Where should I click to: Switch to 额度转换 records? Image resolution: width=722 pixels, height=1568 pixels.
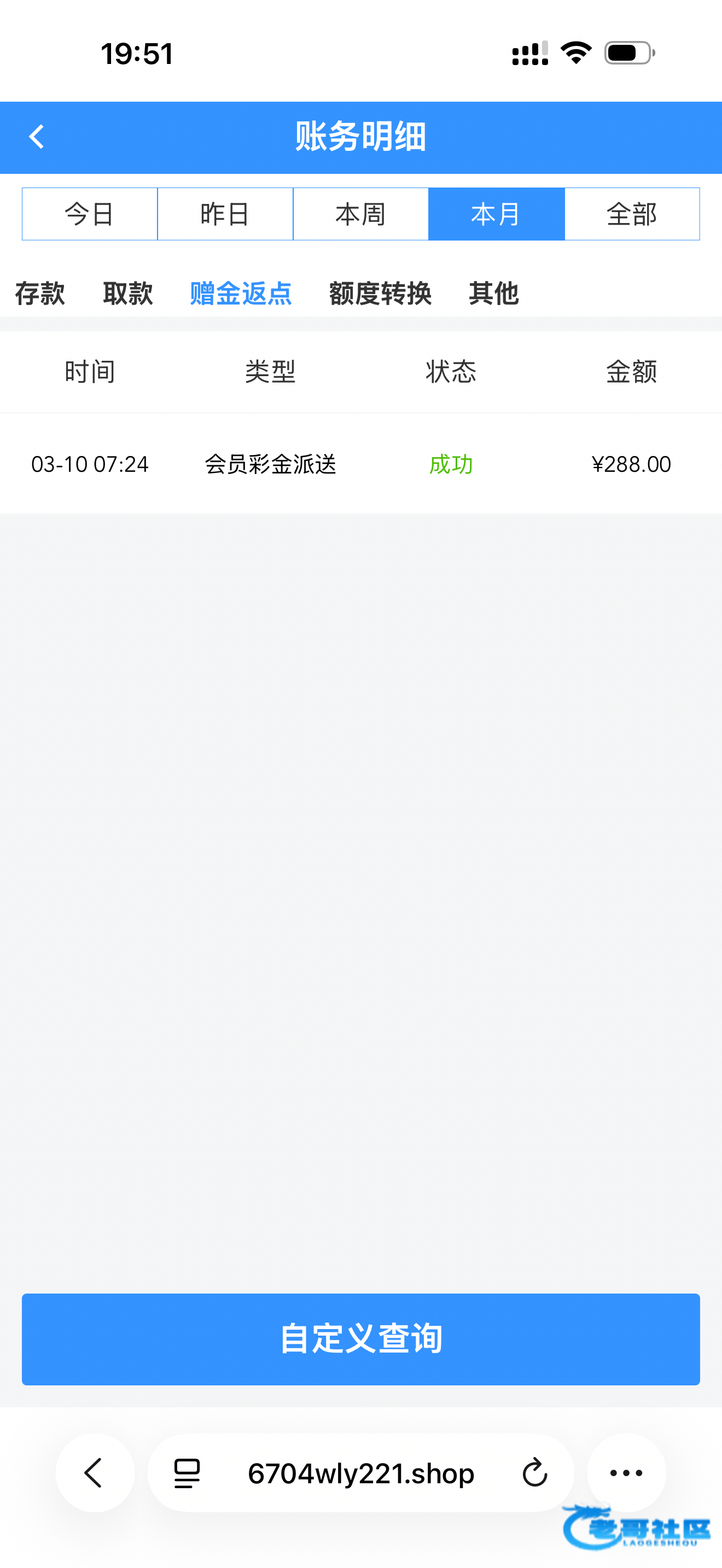(381, 294)
